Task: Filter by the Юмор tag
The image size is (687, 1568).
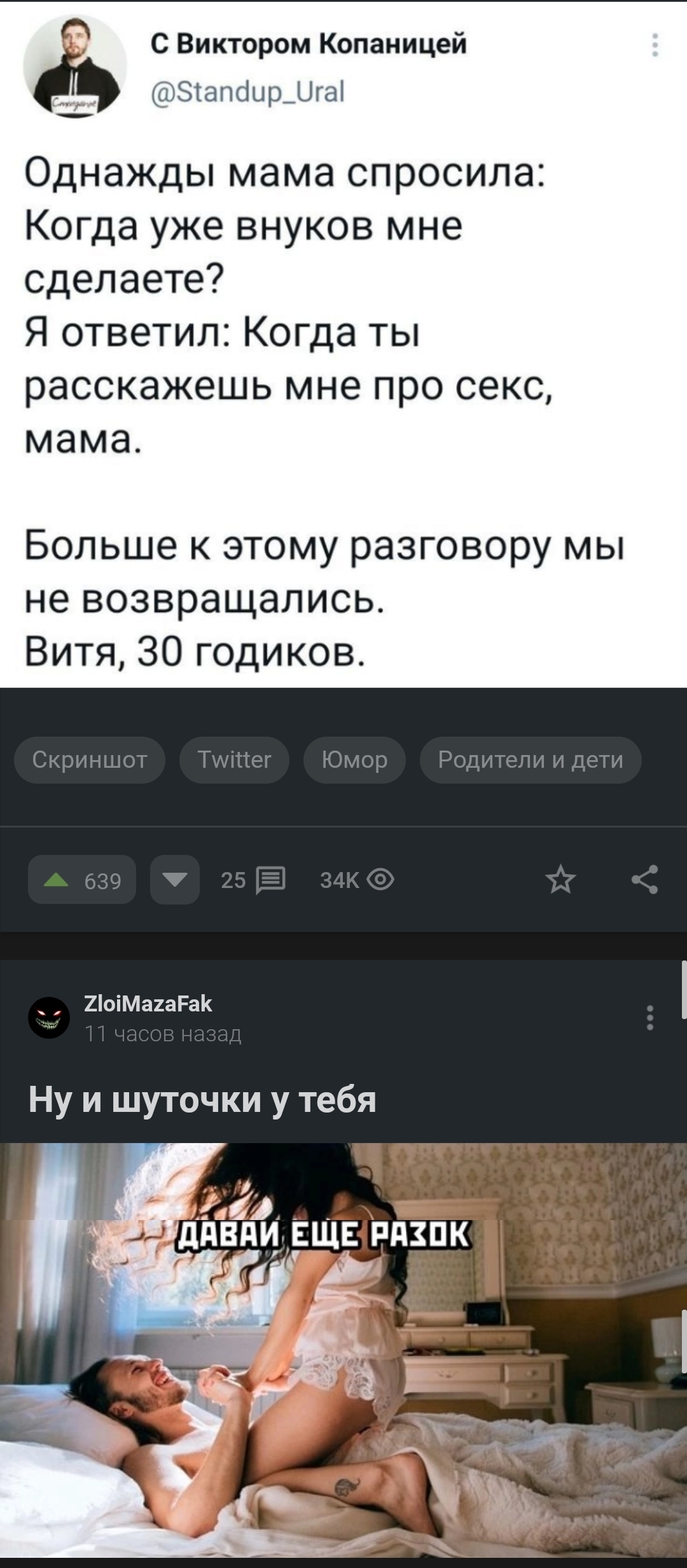Action: tap(354, 760)
